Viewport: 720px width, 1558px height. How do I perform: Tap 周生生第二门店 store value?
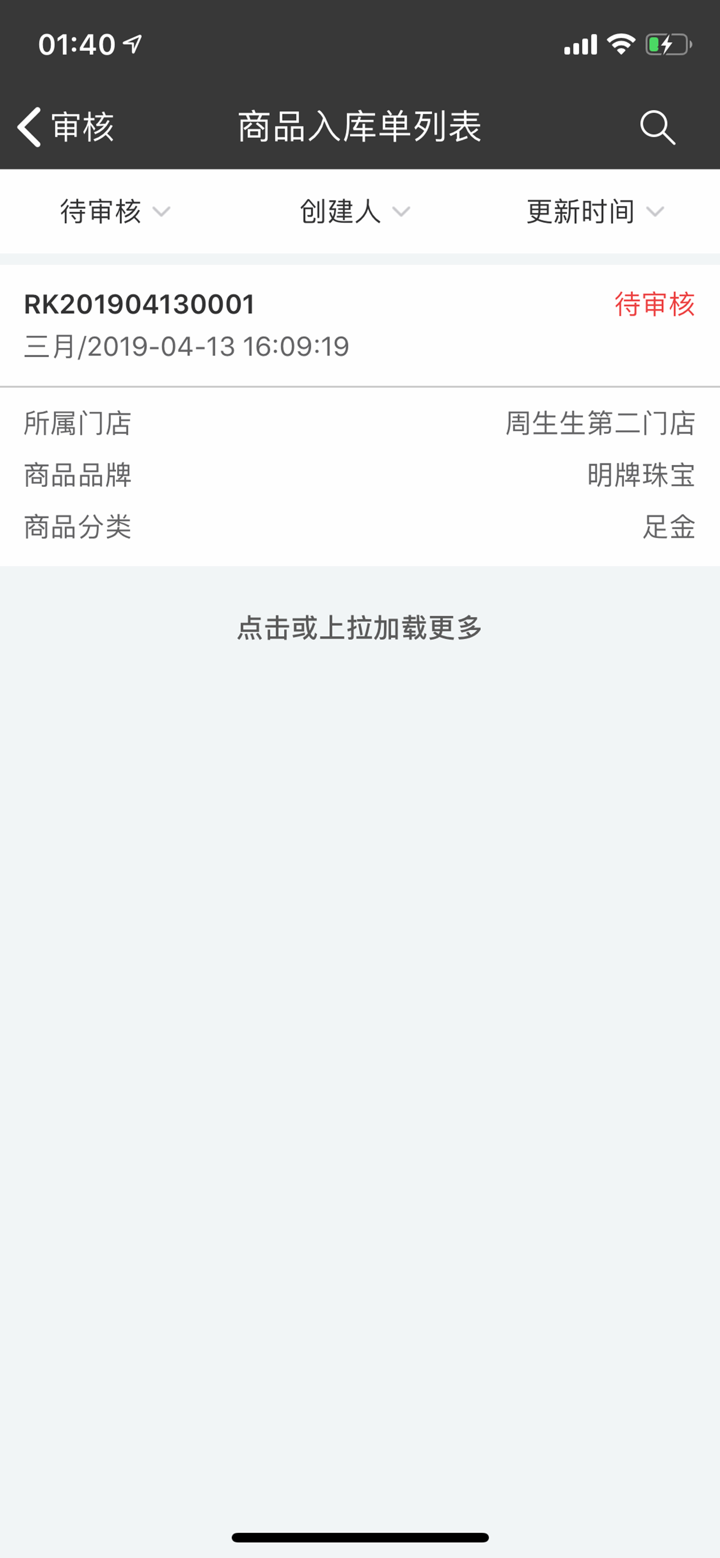602,423
